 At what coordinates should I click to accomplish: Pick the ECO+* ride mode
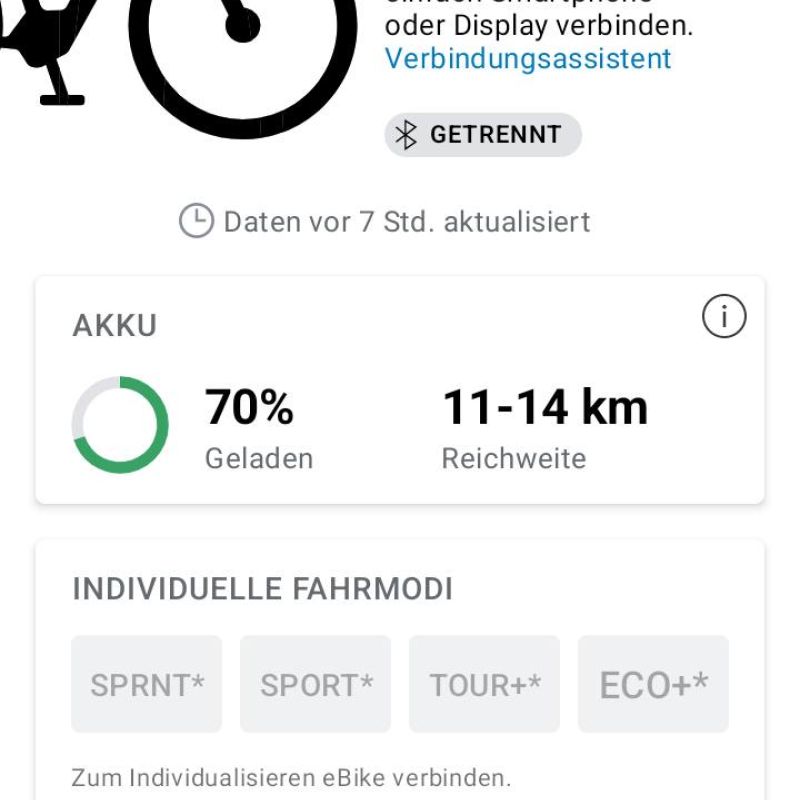[x=653, y=684]
